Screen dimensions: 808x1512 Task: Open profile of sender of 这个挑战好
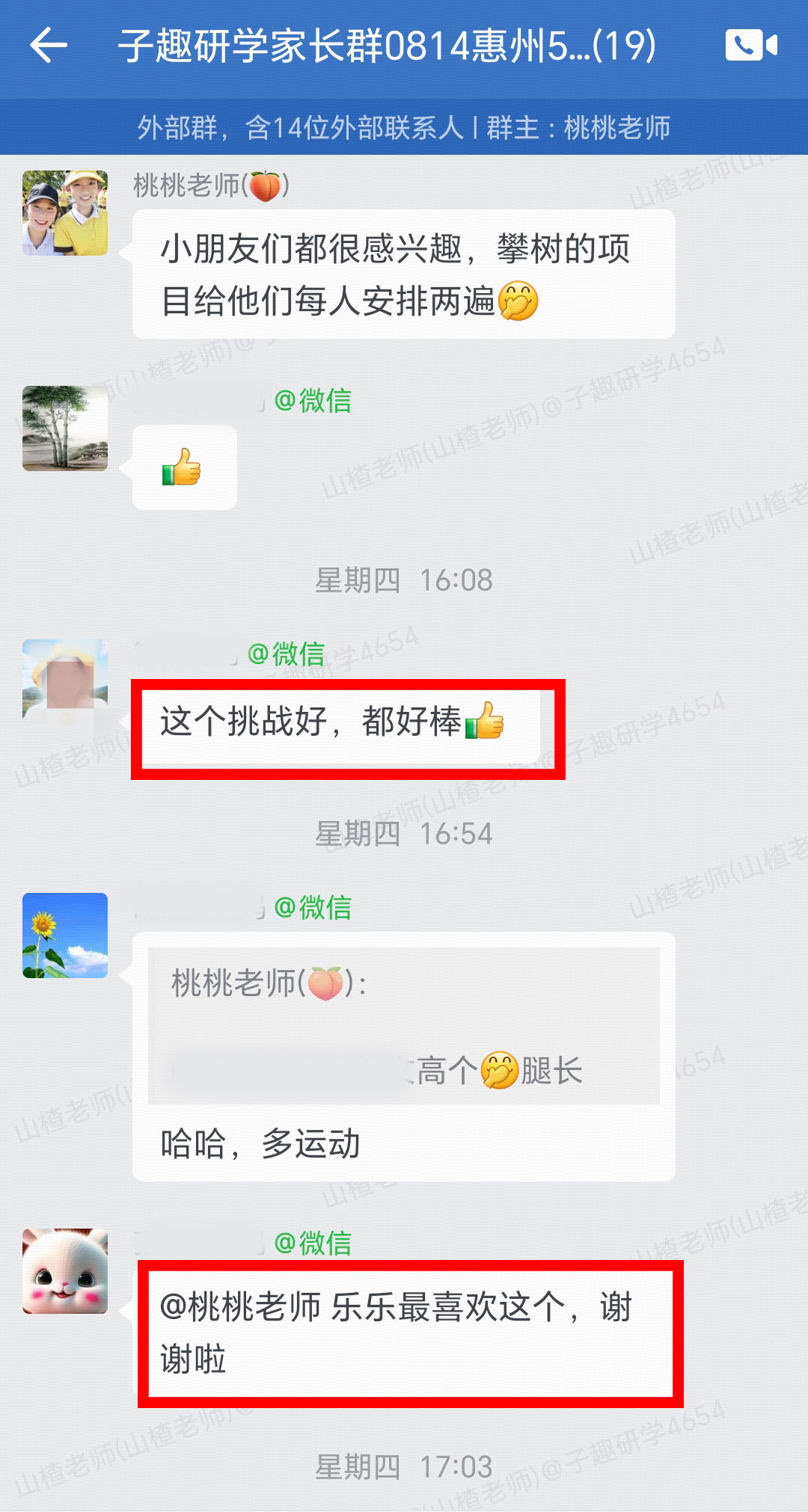tap(65, 681)
